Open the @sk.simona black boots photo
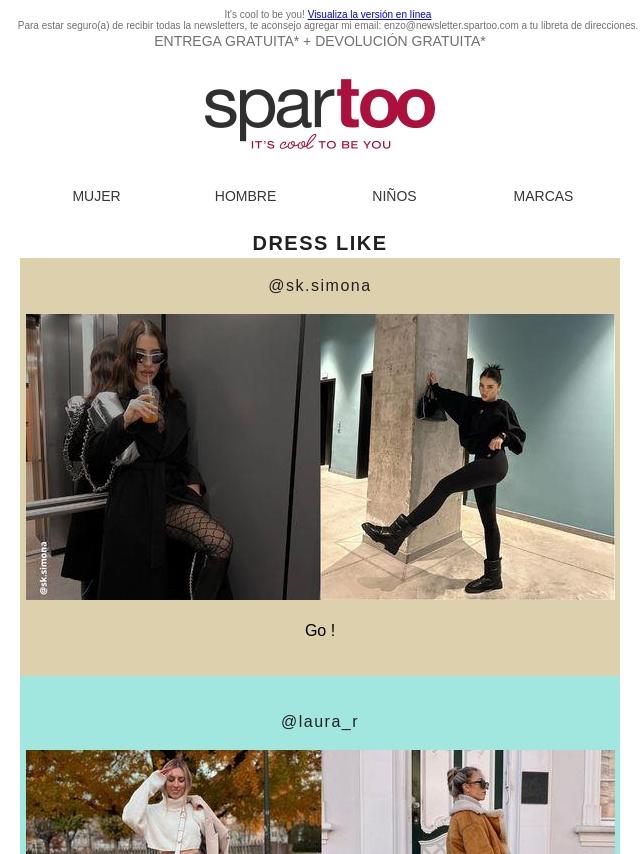This screenshot has height=854, width=640. click(467, 456)
